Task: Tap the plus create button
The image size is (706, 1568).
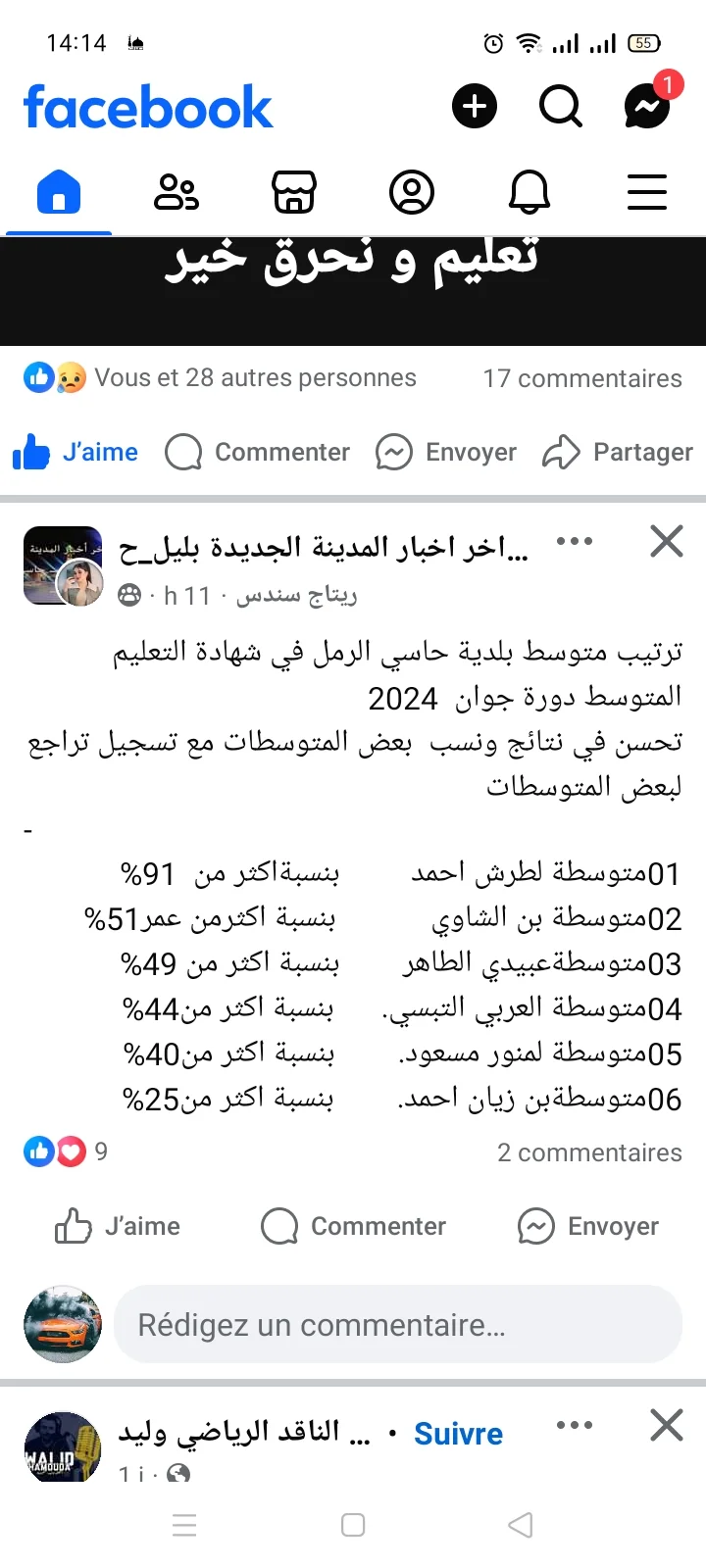Action: coord(475,106)
